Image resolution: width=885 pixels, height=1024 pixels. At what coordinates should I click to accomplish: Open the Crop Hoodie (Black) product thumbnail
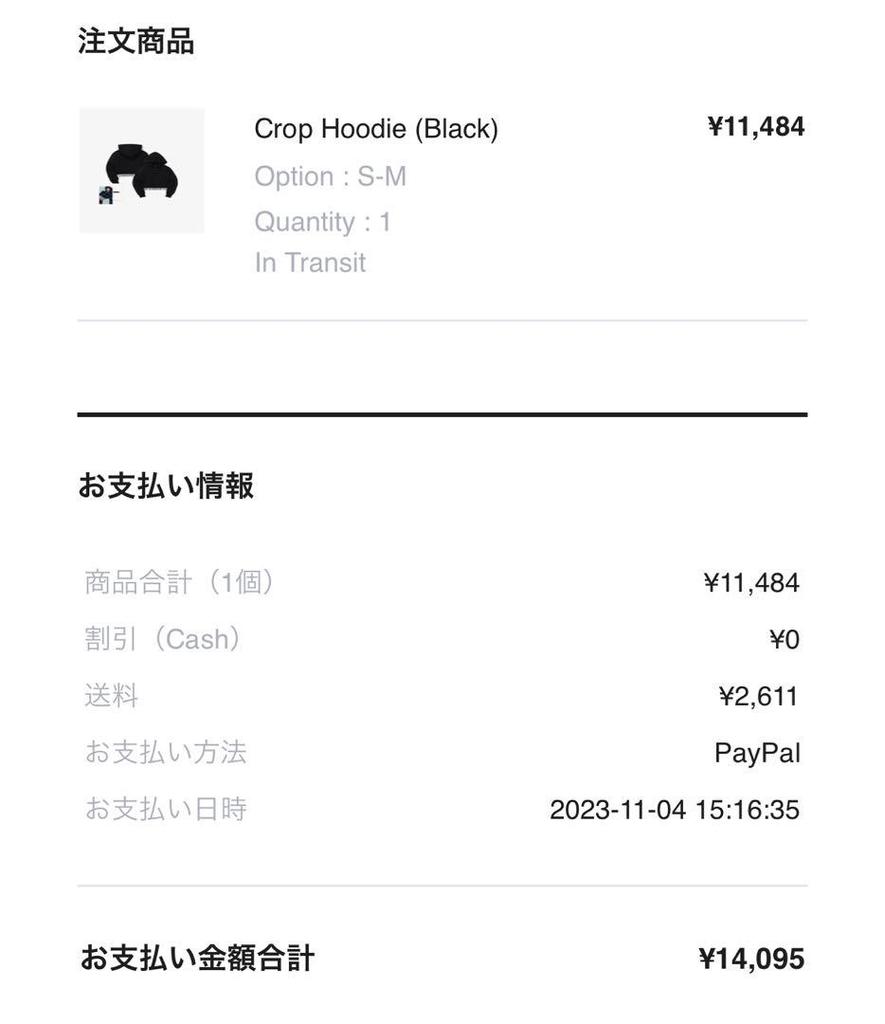pos(142,171)
